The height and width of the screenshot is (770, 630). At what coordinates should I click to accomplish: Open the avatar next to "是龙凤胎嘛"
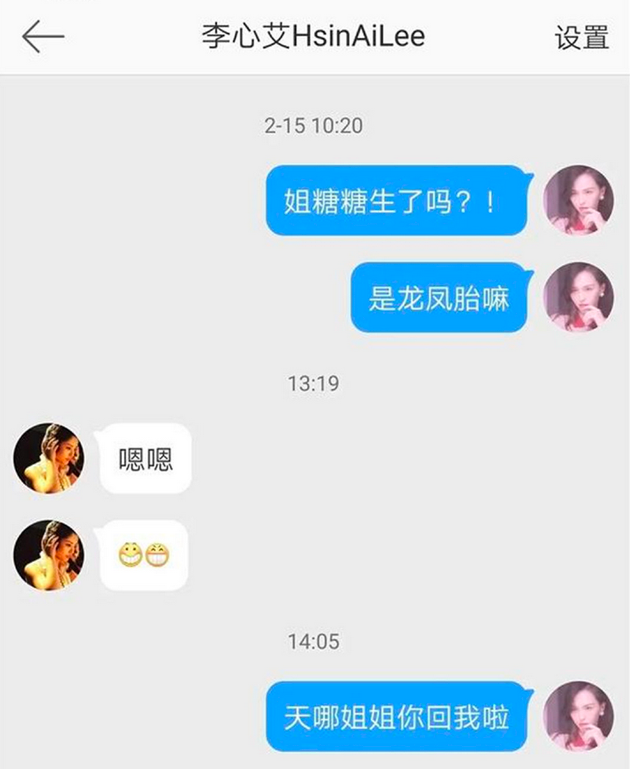pos(577,297)
